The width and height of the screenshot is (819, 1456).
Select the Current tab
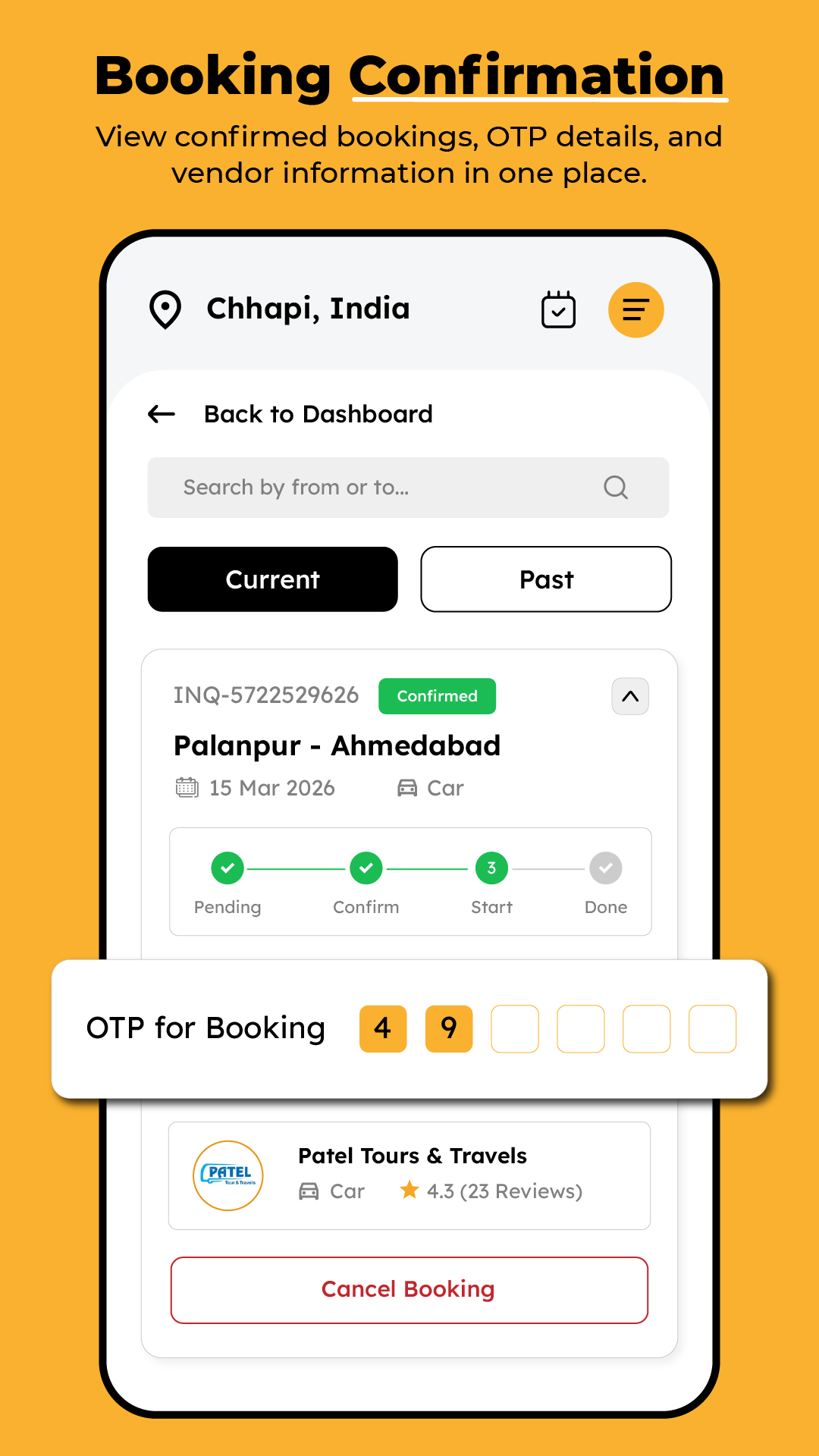(x=271, y=579)
